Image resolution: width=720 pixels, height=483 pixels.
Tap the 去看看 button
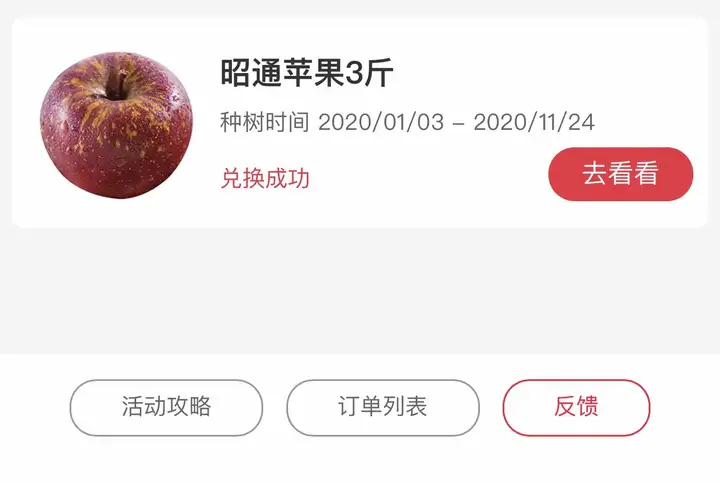tap(620, 174)
